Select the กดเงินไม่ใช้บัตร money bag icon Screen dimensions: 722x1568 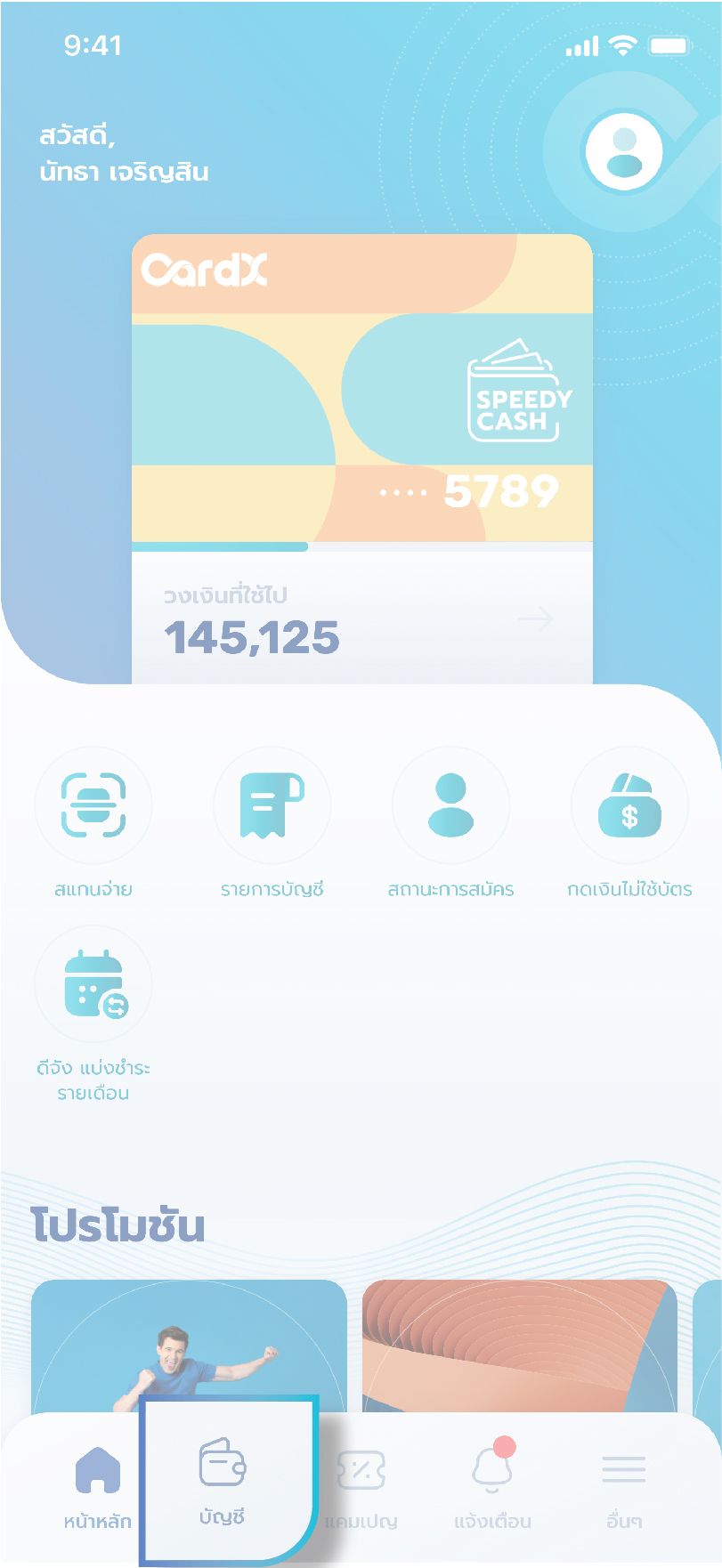click(x=631, y=804)
